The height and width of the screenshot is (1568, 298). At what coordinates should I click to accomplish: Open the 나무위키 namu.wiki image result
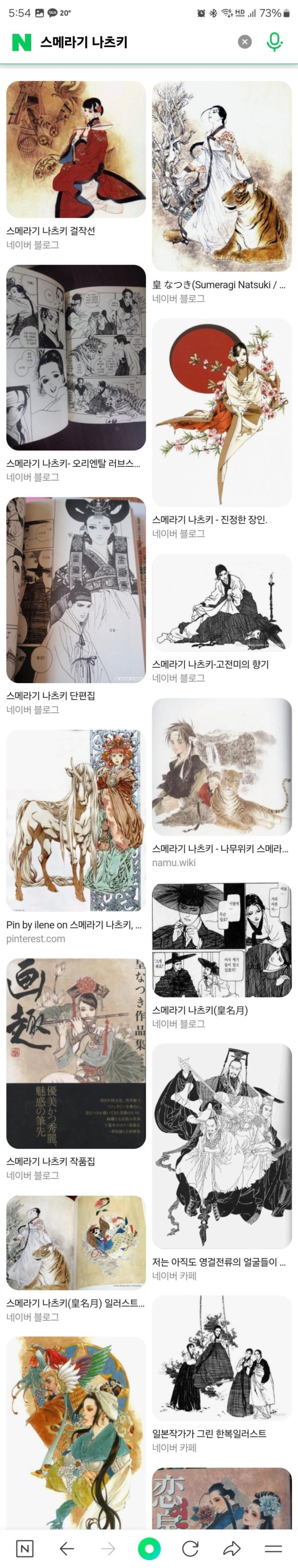pos(221,766)
